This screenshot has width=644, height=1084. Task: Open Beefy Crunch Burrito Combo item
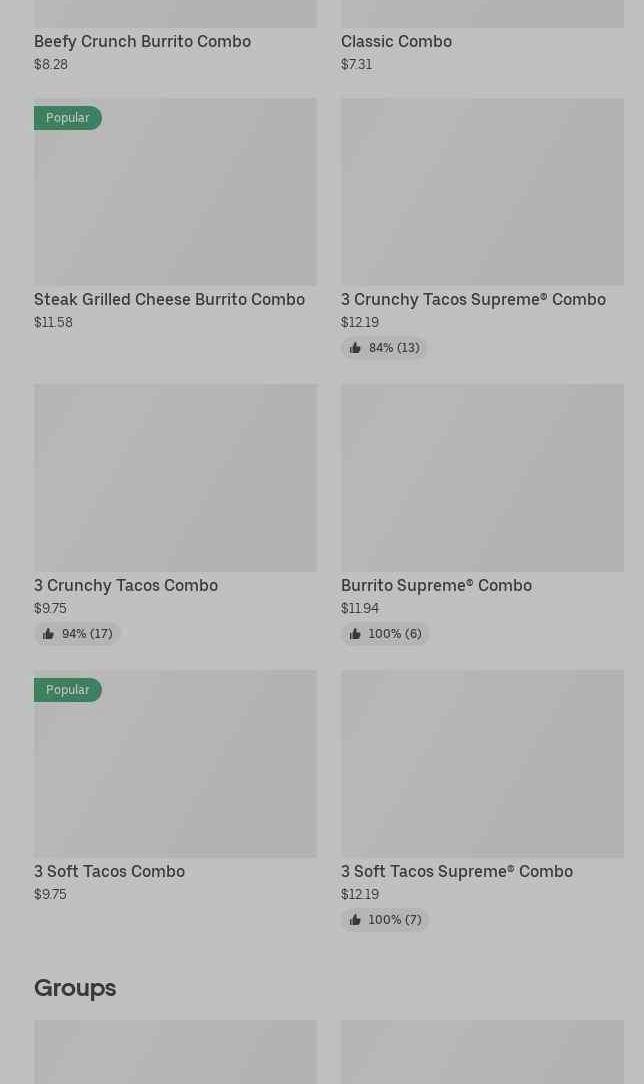[142, 41]
